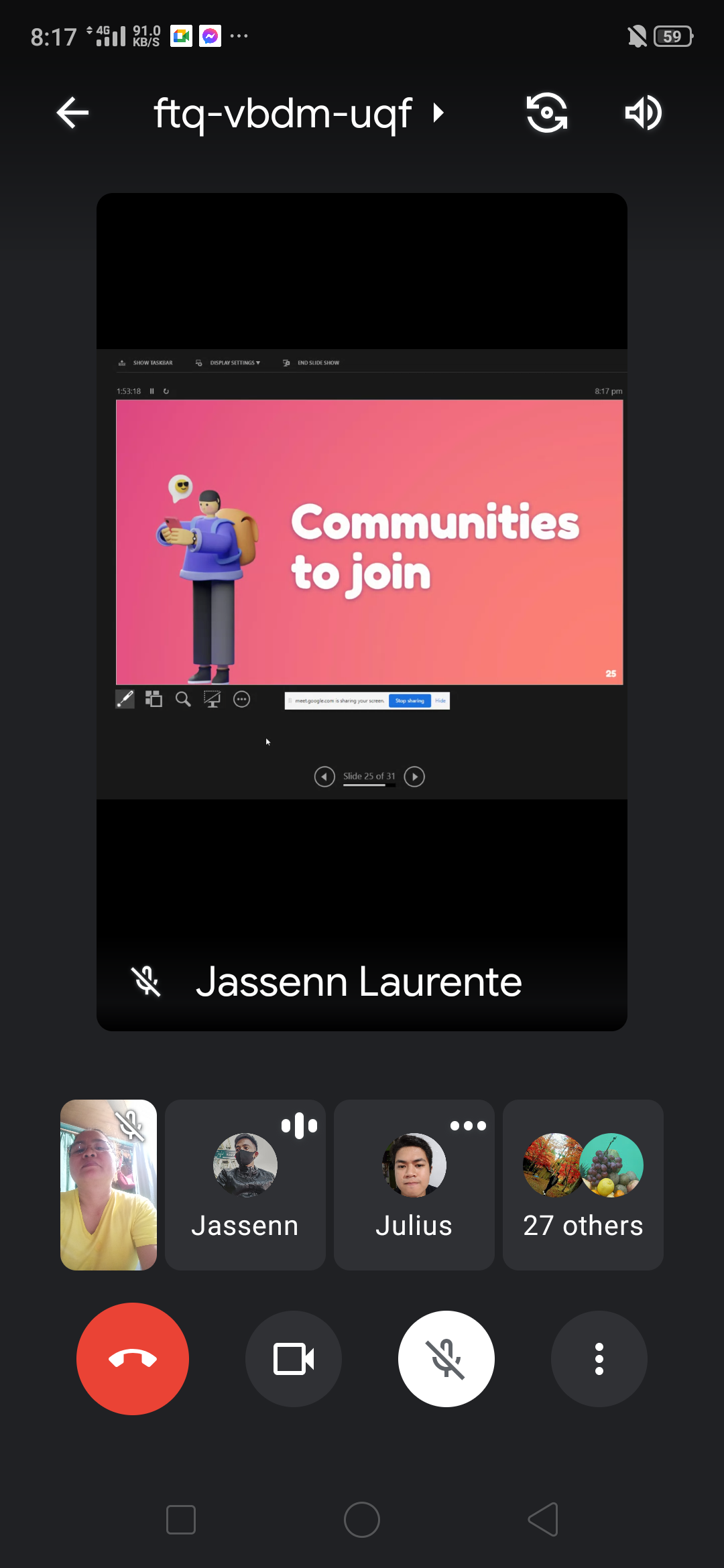Screen dimensions: 724x1568
Task: Go to the system home screen
Action: click(x=362, y=1520)
